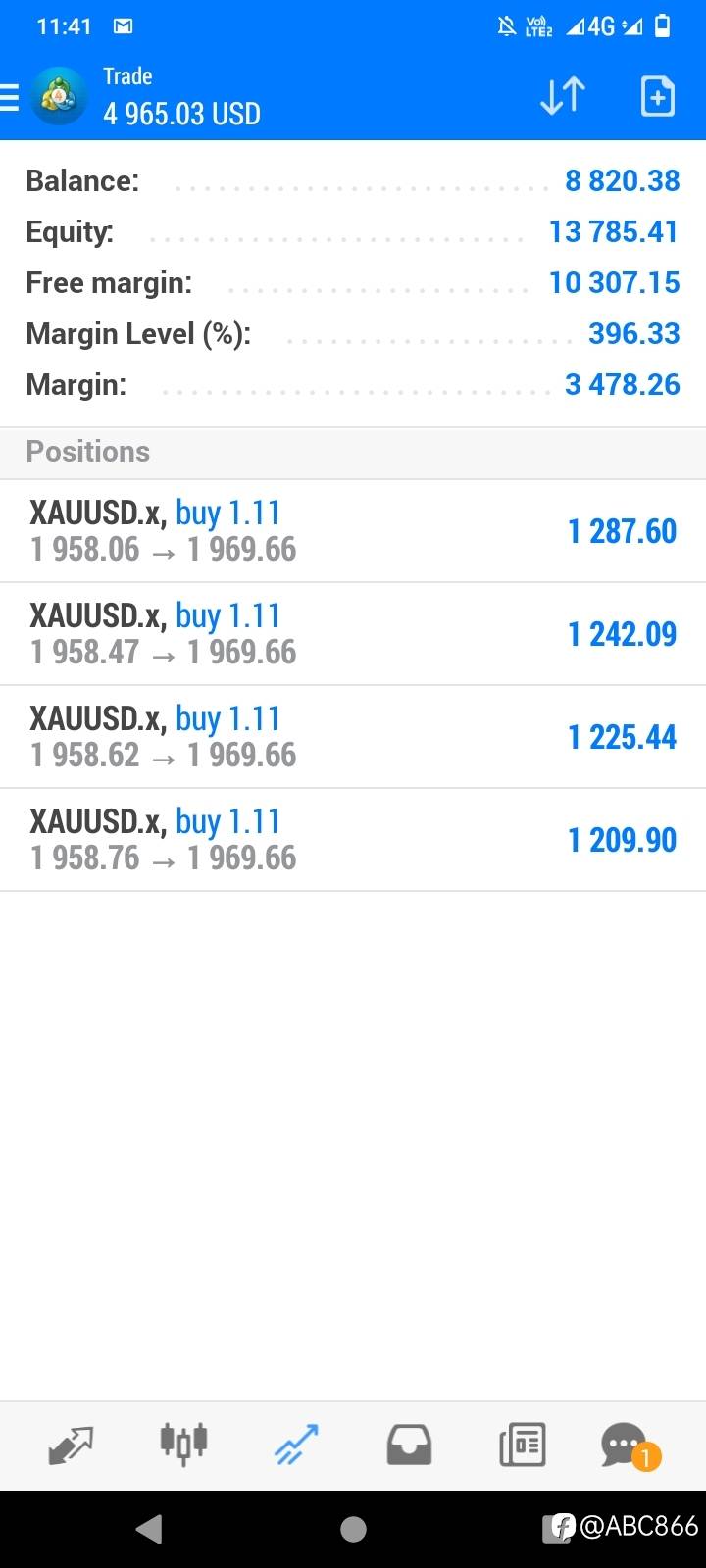Screen dimensions: 706x1568
Task: Go to the History tab
Action: coord(409,1445)
